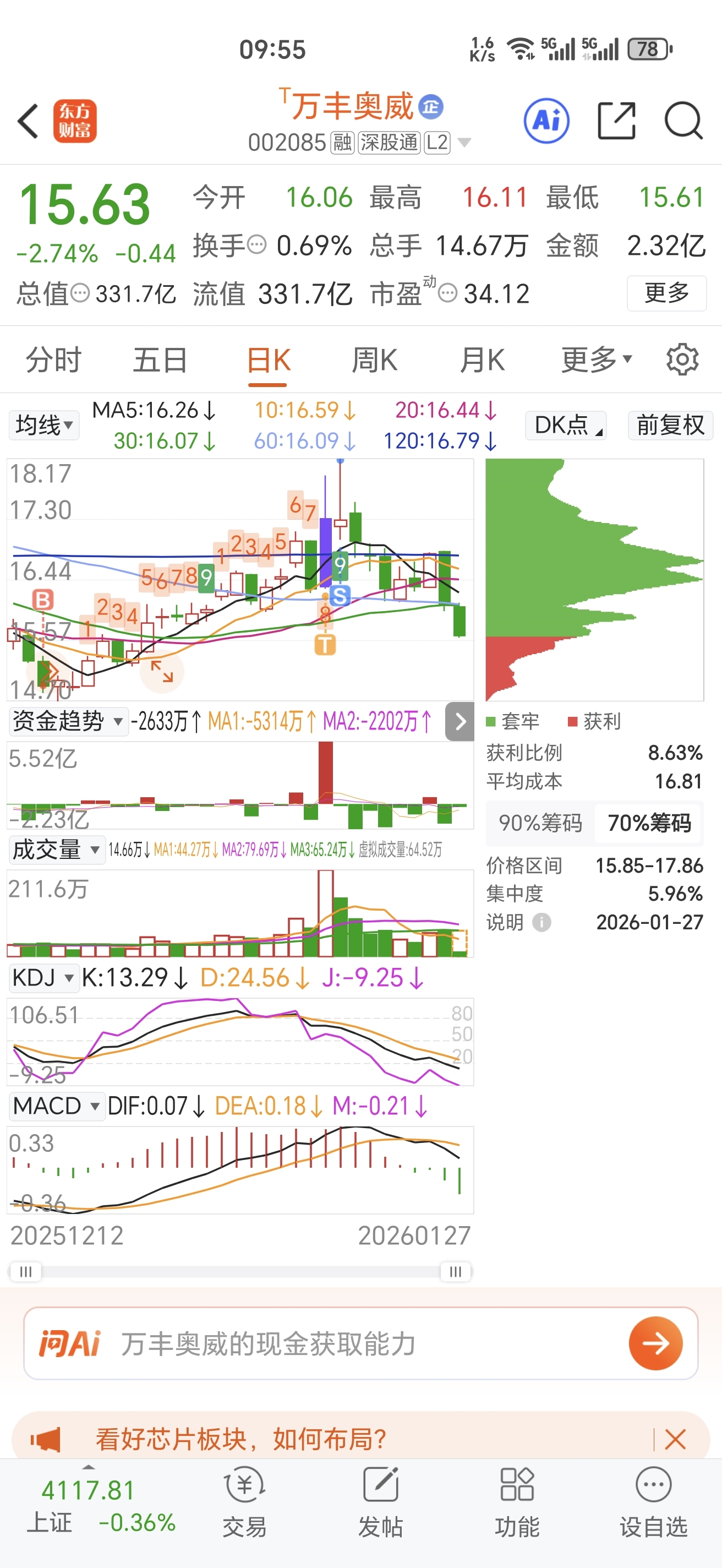722x1568 pixels.
Task: Share this stock page
Action: (616, 121)
